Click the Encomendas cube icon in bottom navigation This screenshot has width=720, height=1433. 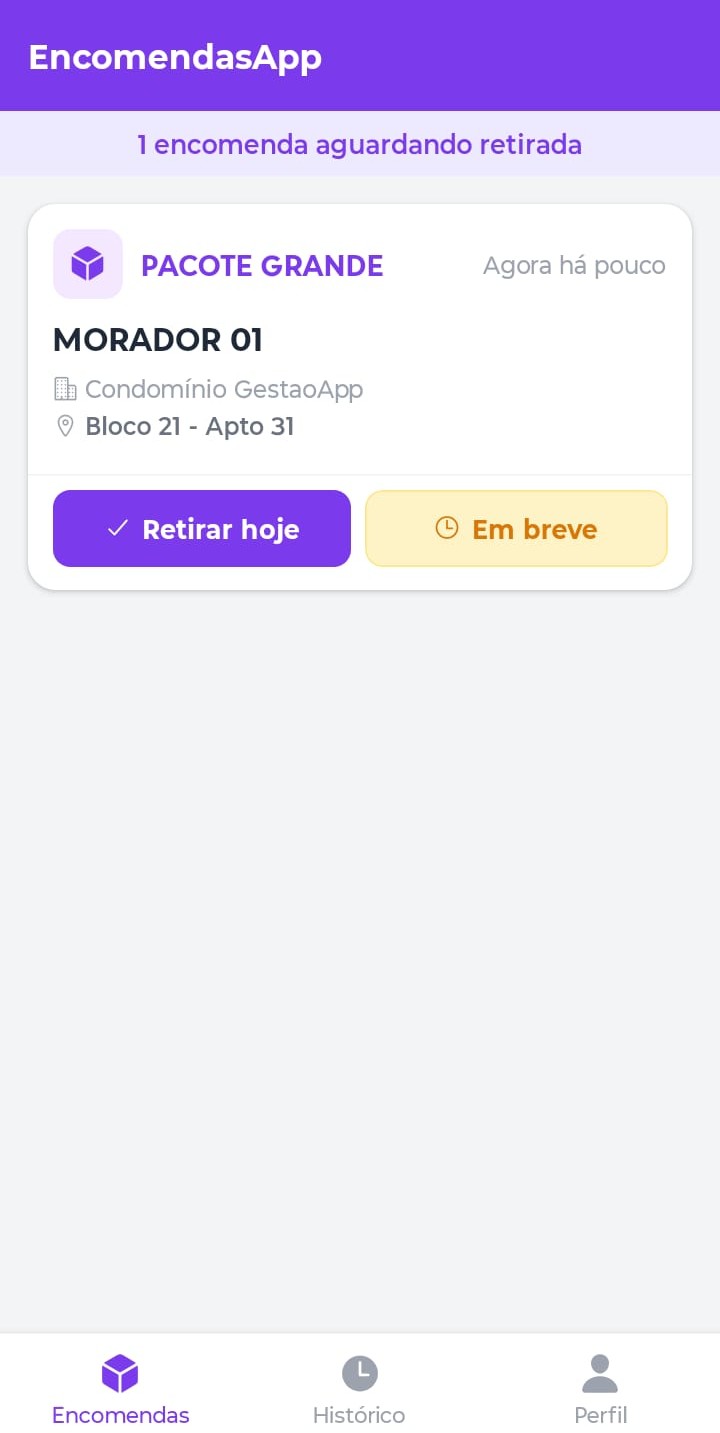coord(120,1373)
